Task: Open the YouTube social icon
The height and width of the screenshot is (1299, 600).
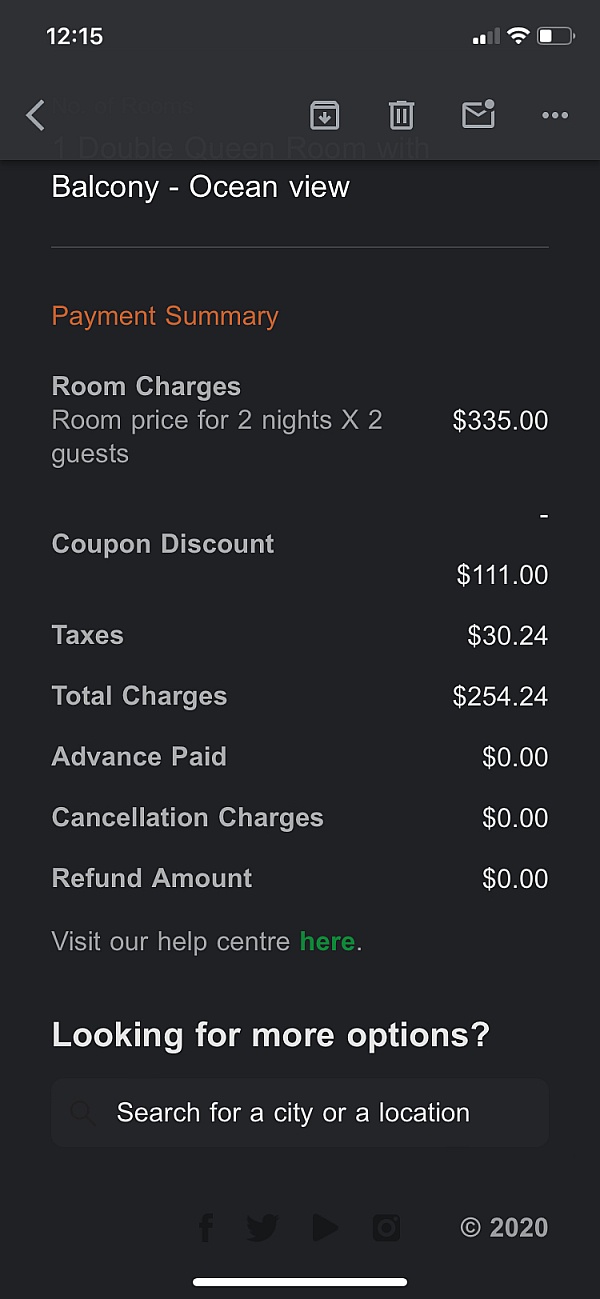Action: (325, 1227)
